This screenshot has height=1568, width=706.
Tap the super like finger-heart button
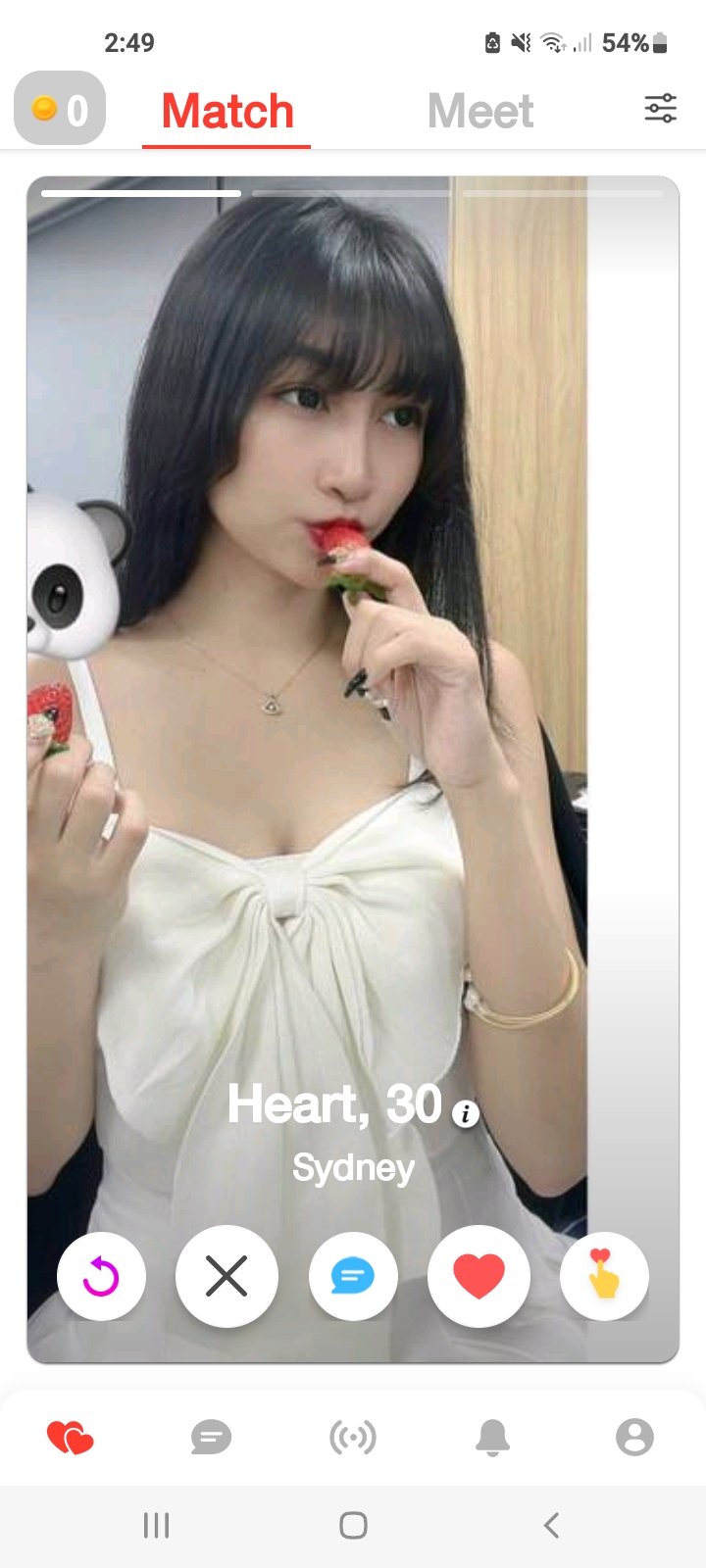(604, 1276)
